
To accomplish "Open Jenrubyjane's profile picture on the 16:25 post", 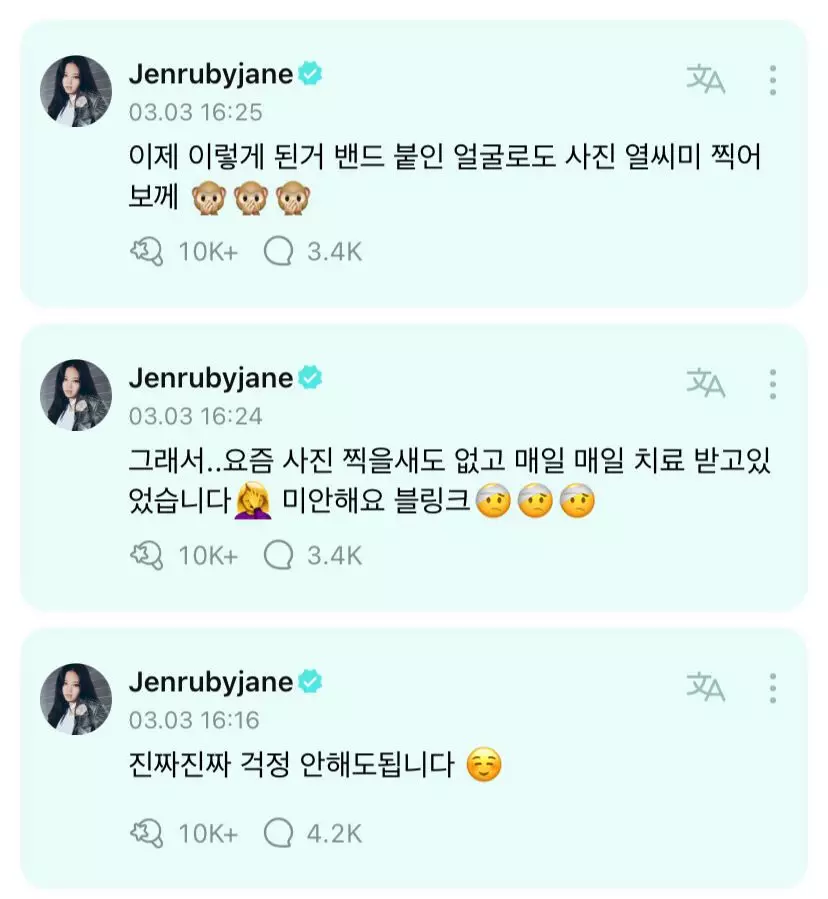I will tap(76, 91).
